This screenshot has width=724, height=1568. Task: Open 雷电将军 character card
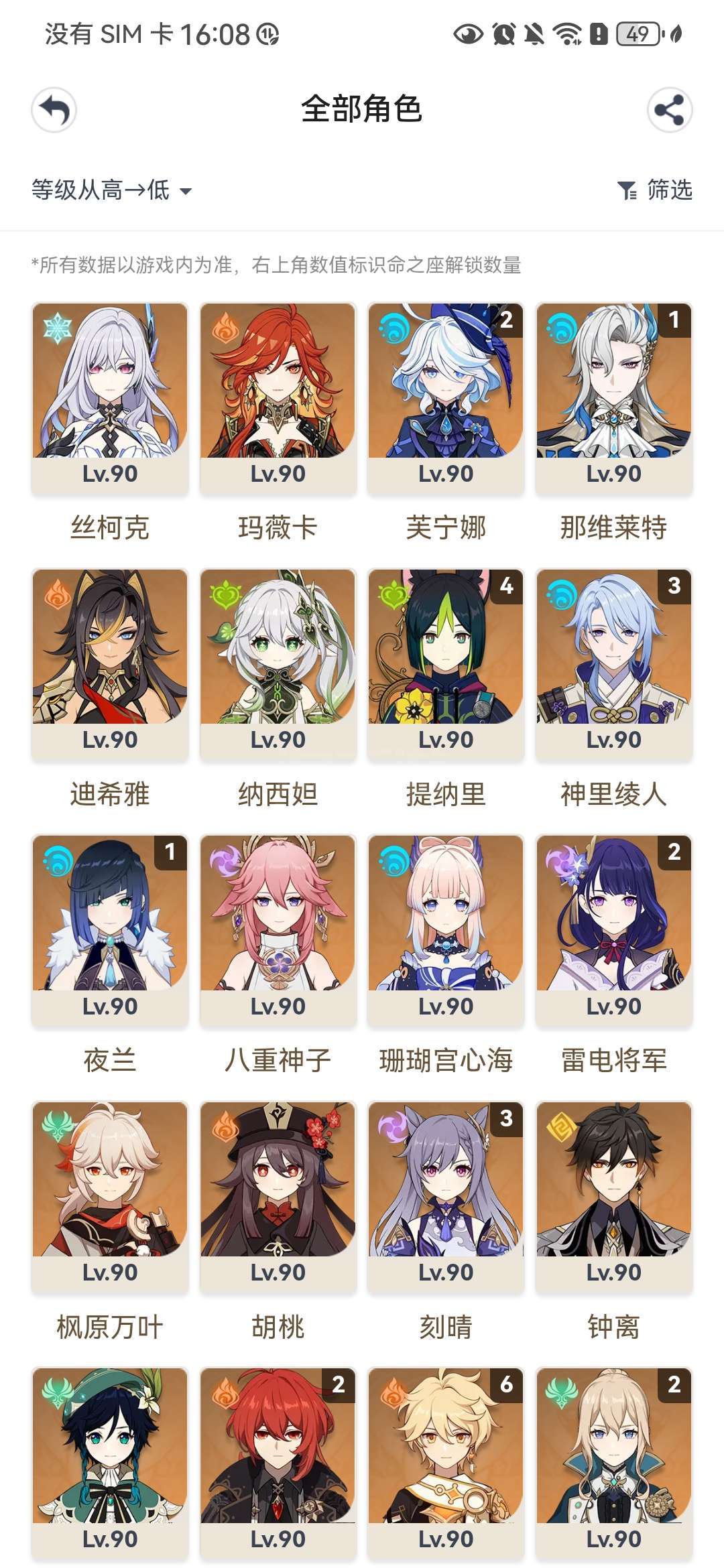point(613,931)
